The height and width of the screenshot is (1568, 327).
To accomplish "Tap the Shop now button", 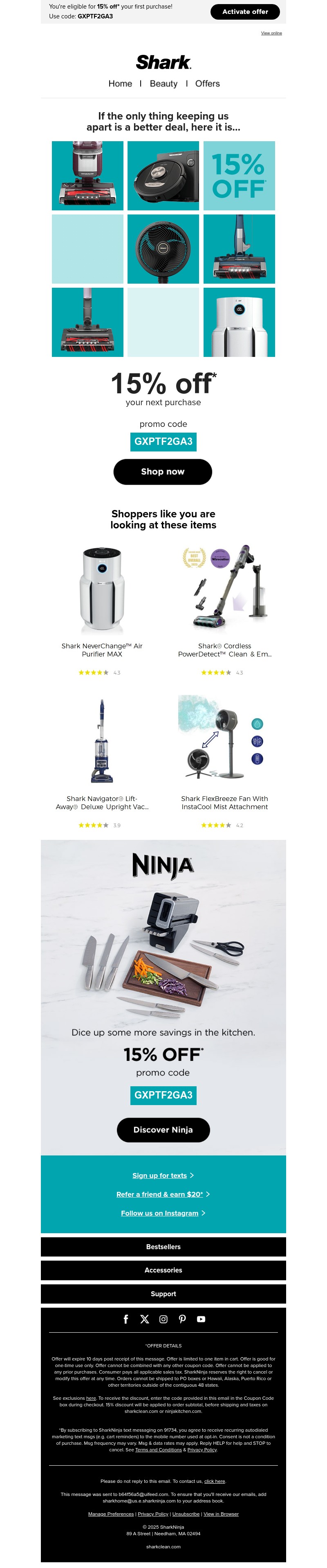I will coord(162,472).
